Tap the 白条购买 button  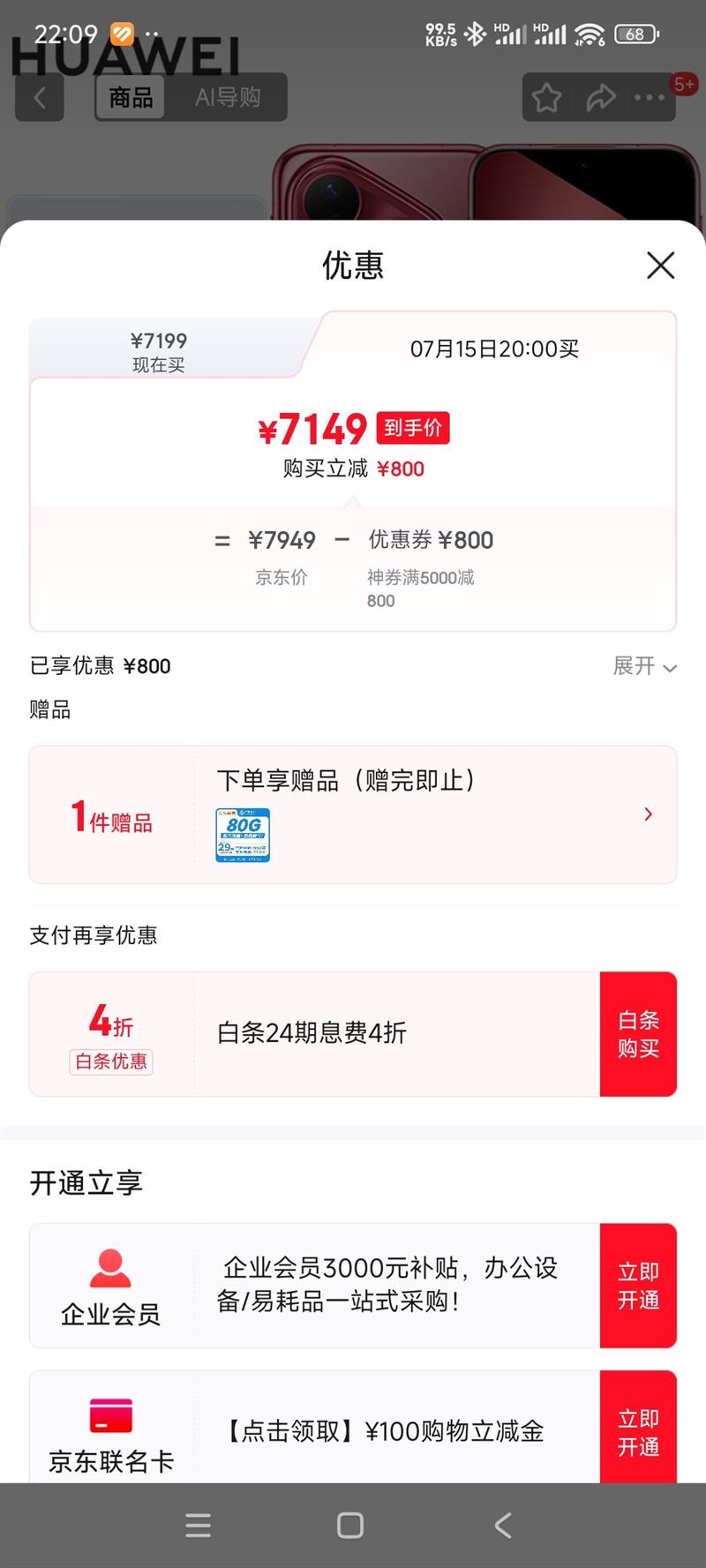(638, 1034)
